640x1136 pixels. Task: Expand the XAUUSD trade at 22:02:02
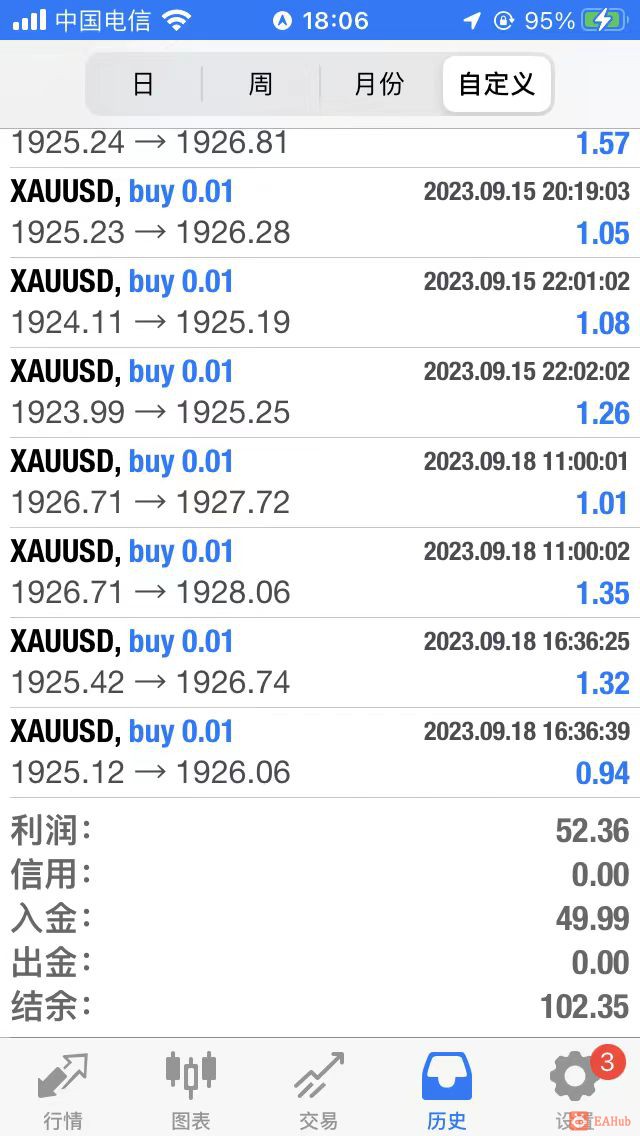pos(320,392)
